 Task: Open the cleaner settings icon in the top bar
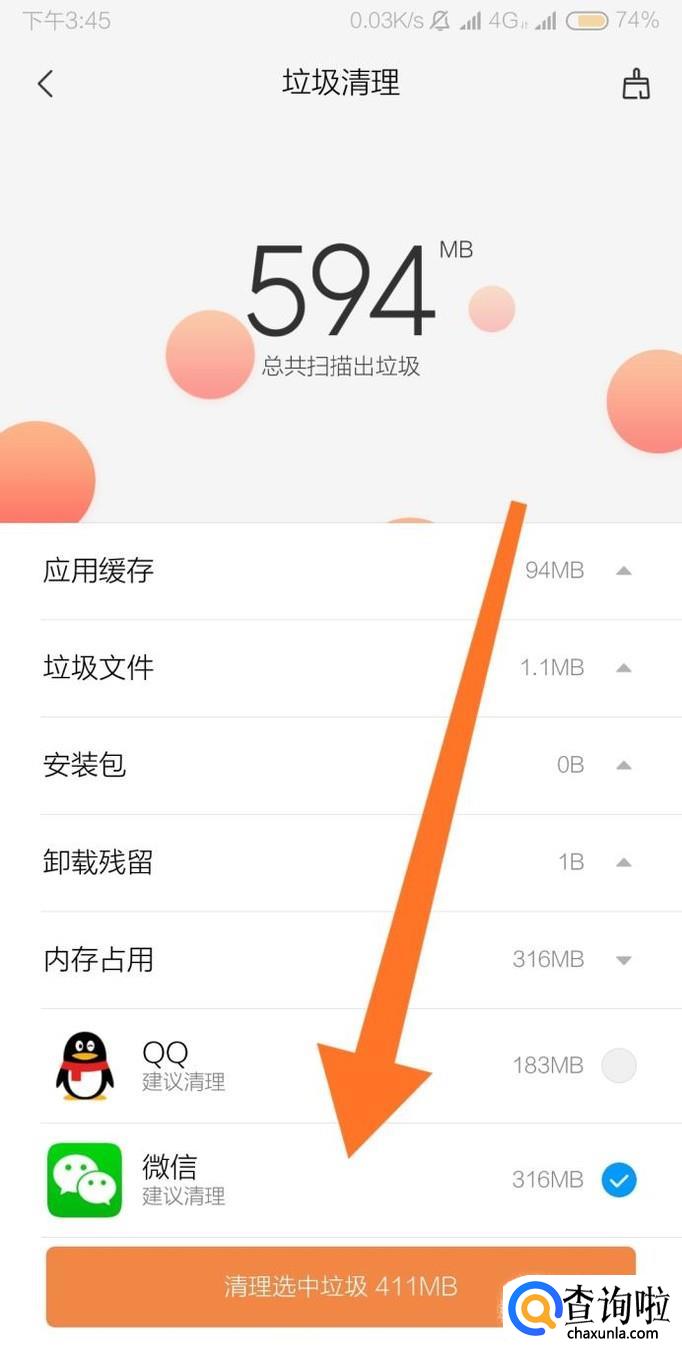[x=636, y=84]
